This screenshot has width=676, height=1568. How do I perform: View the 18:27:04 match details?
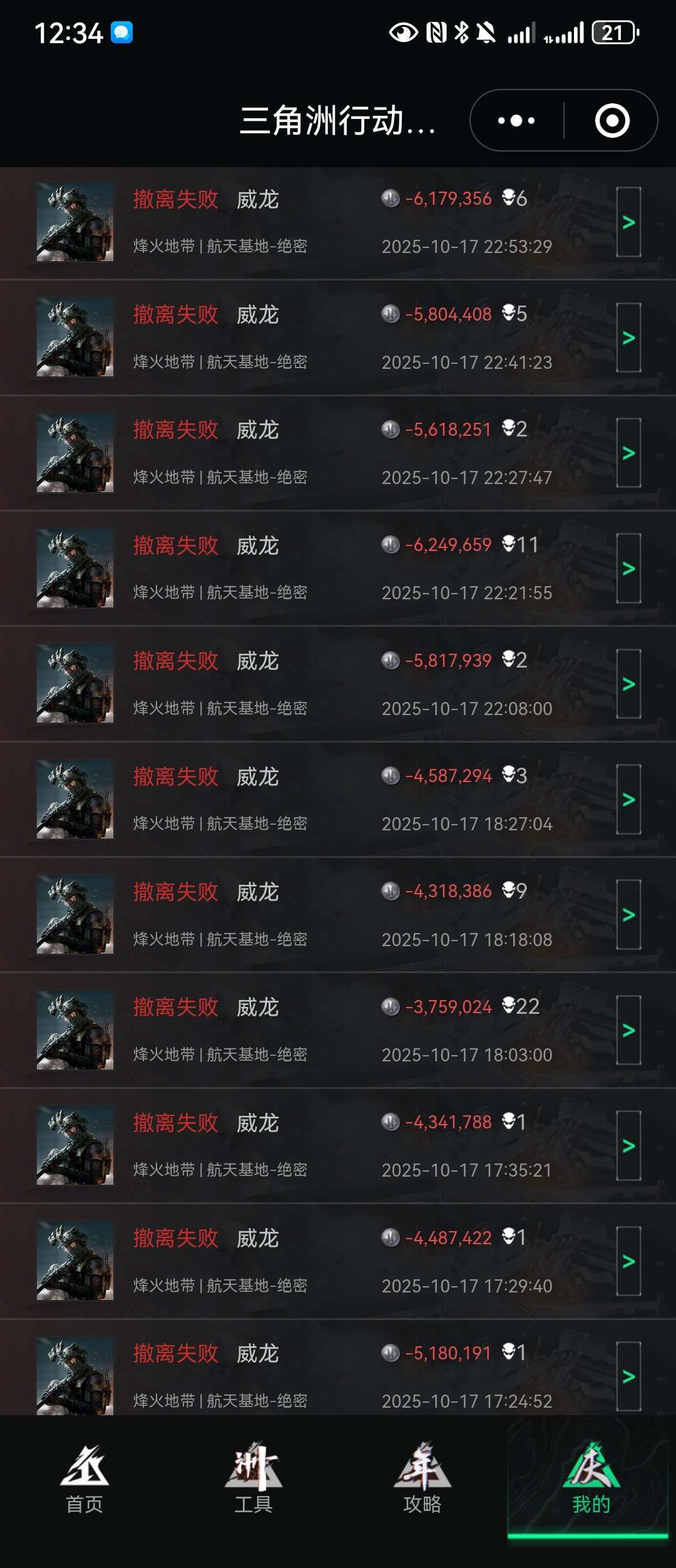628,800
